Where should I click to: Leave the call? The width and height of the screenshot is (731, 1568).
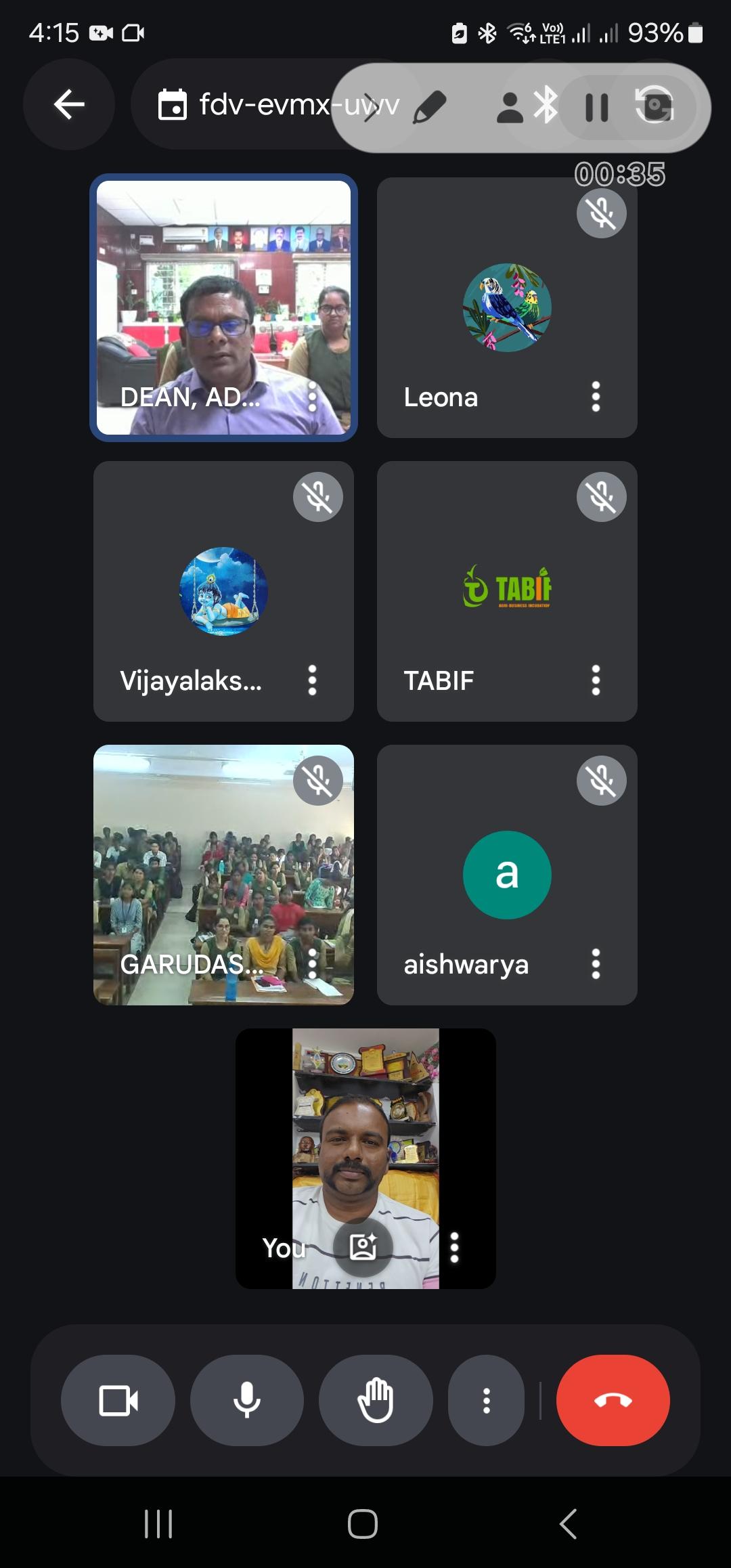(613, 1400)
